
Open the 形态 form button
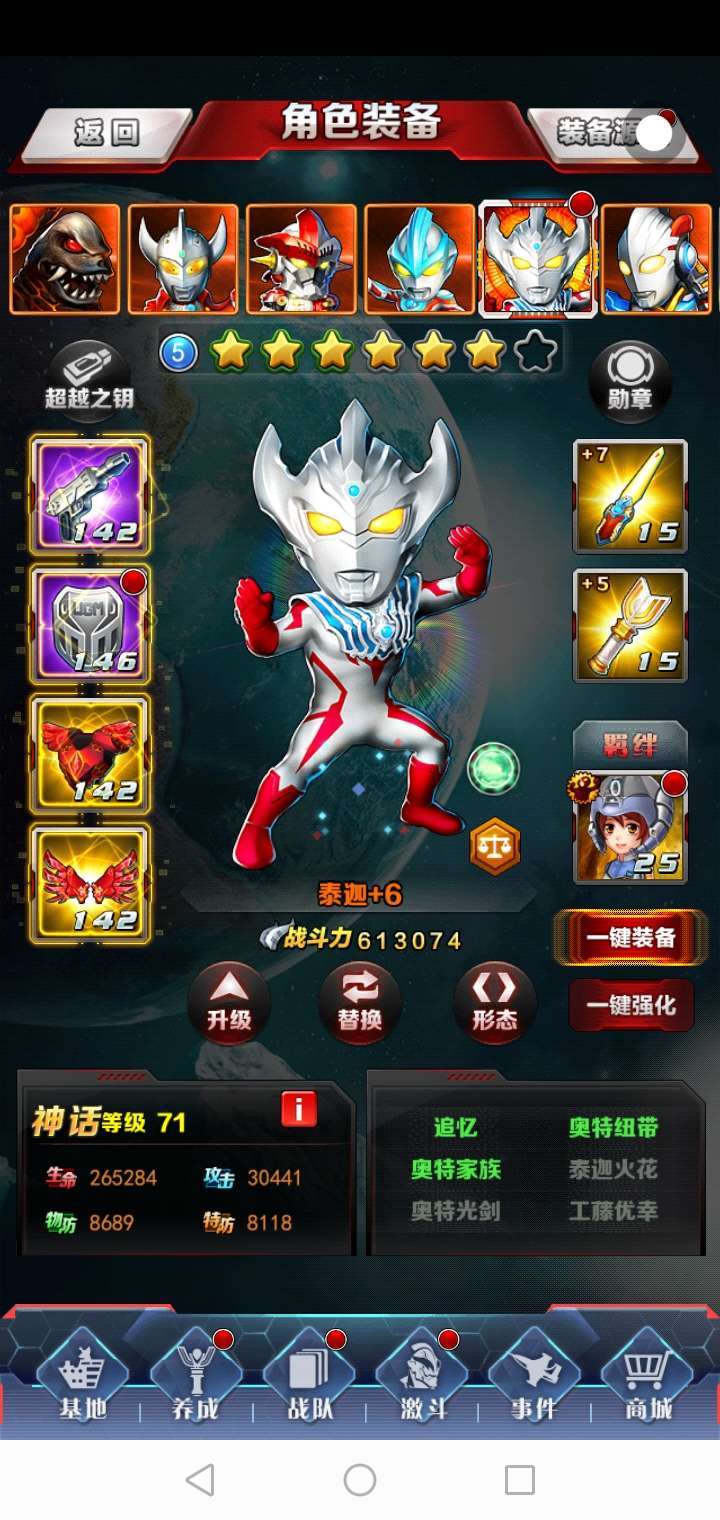tap(494, 1002)
